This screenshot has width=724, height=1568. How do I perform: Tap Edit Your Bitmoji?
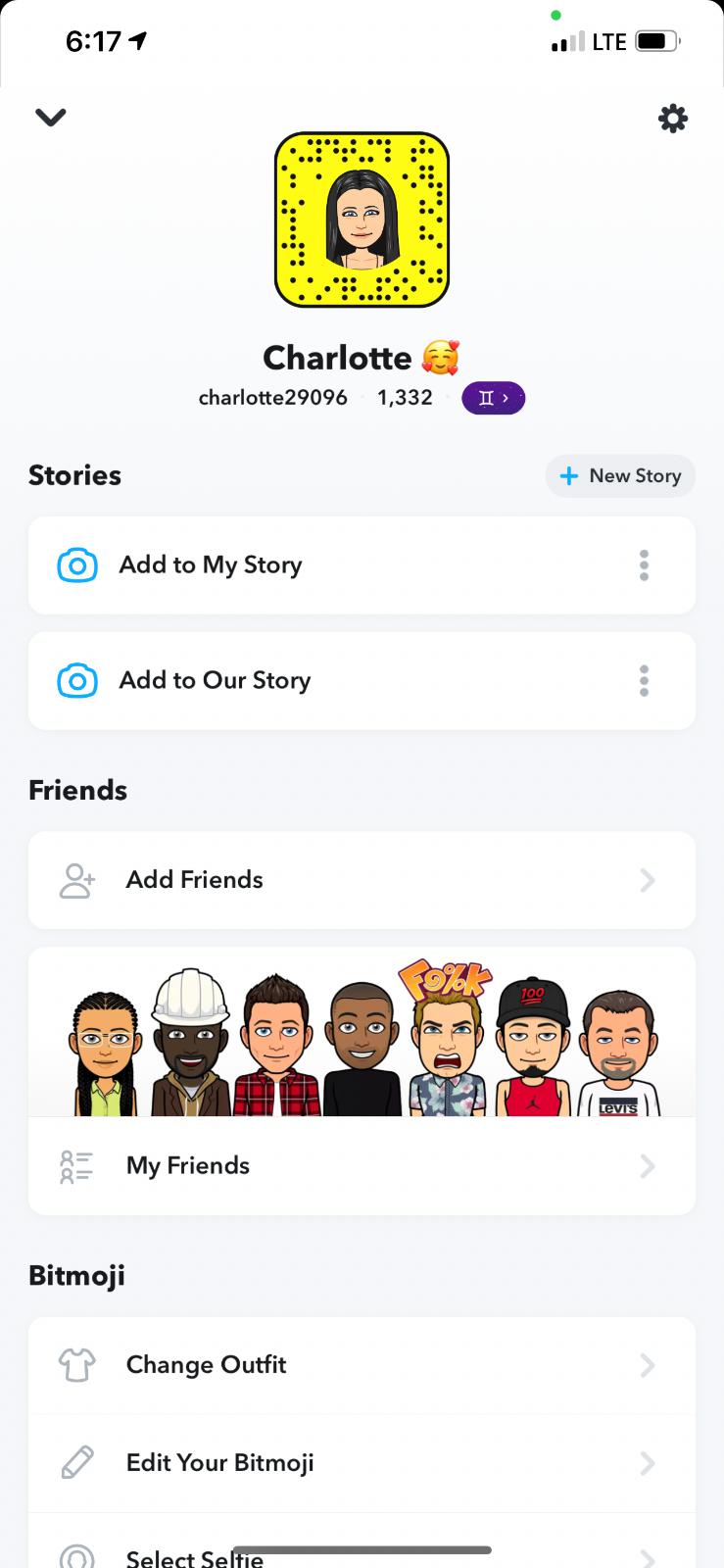(362, 1463)
